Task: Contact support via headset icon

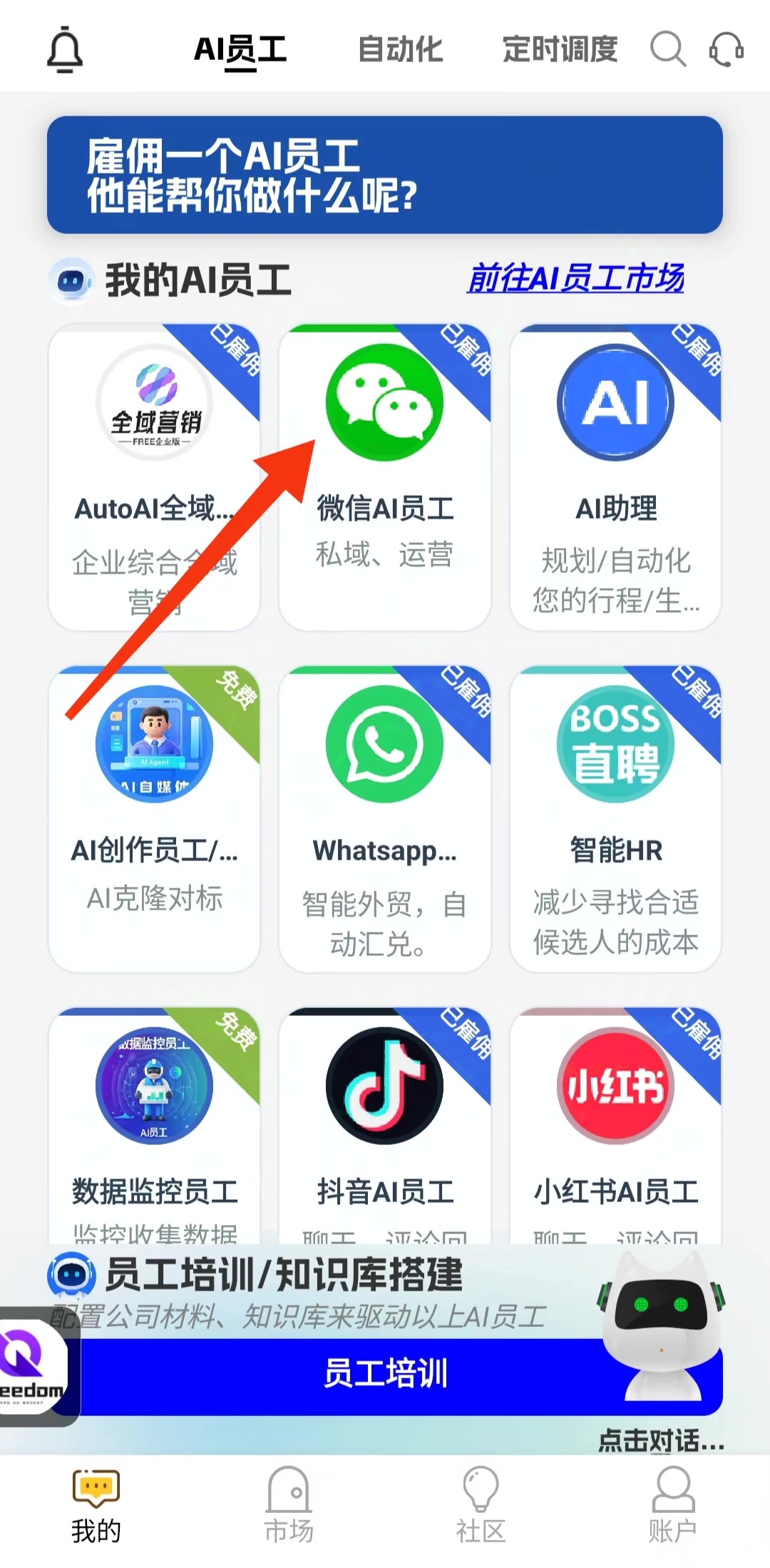Action: tap(726, 49)
